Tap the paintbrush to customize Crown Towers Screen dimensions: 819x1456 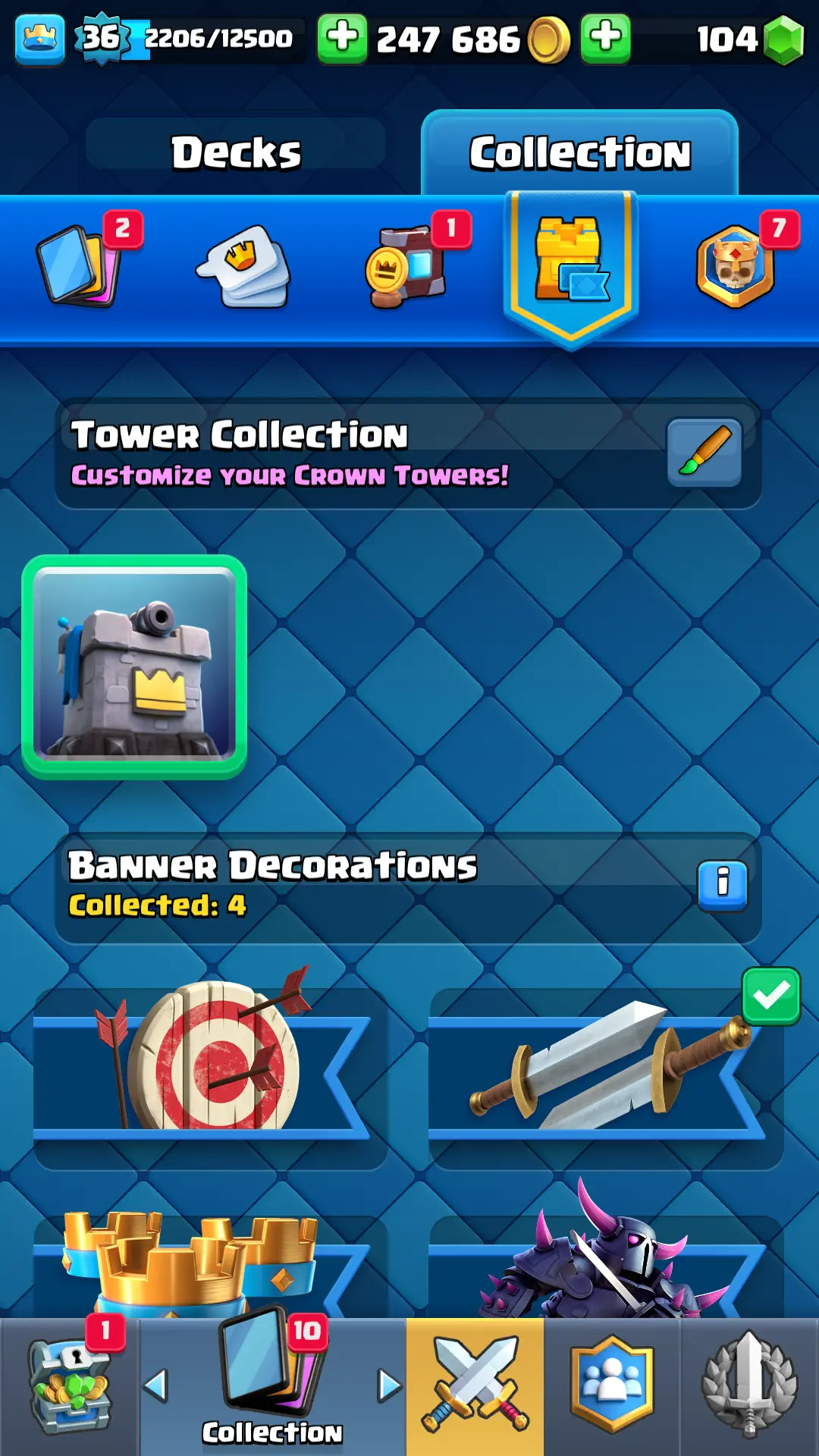pyautogui.click(x=704, y=452)
